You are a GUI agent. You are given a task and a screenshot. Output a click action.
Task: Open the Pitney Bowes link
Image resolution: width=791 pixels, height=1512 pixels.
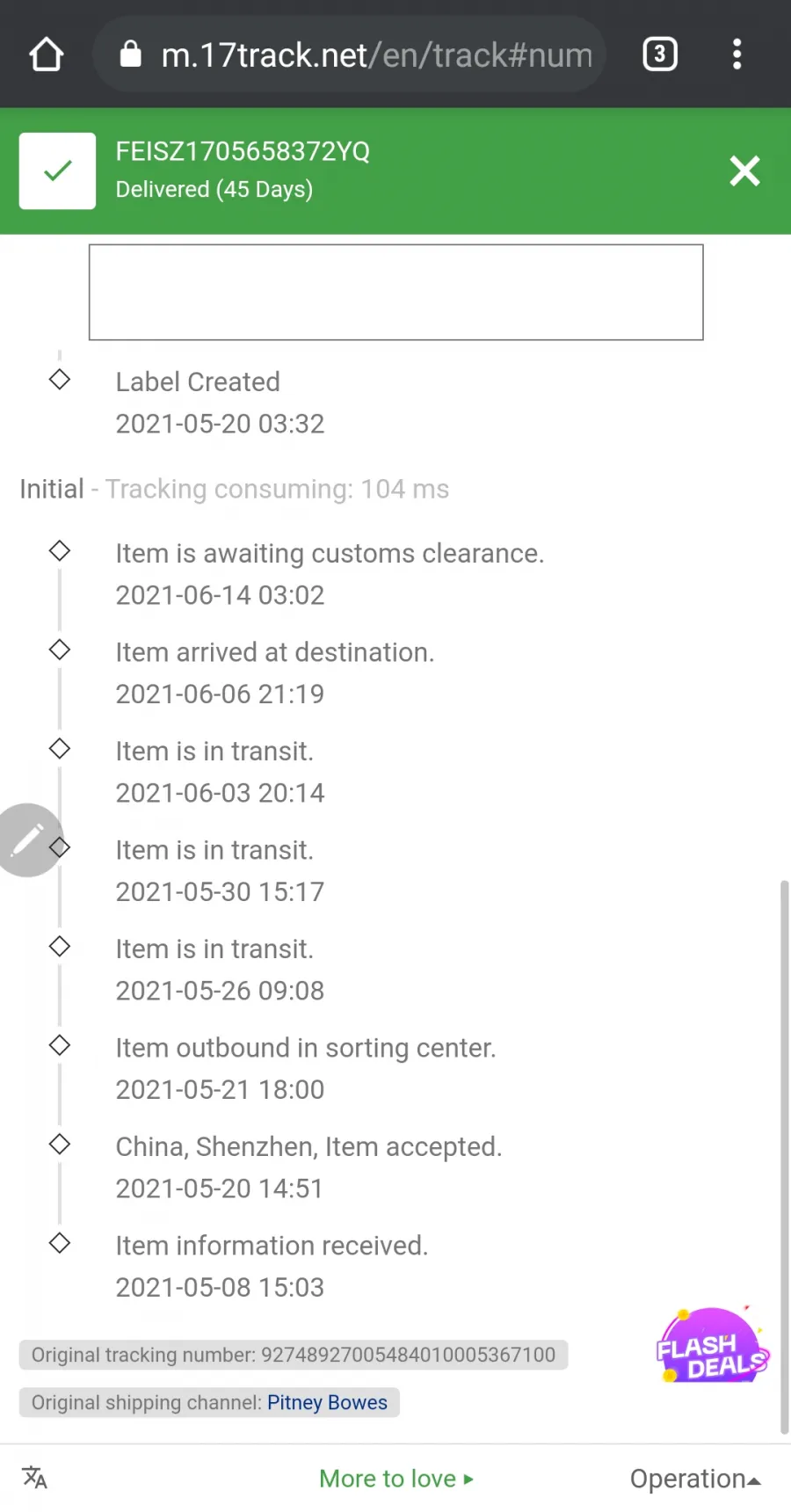pos(327,1402)
